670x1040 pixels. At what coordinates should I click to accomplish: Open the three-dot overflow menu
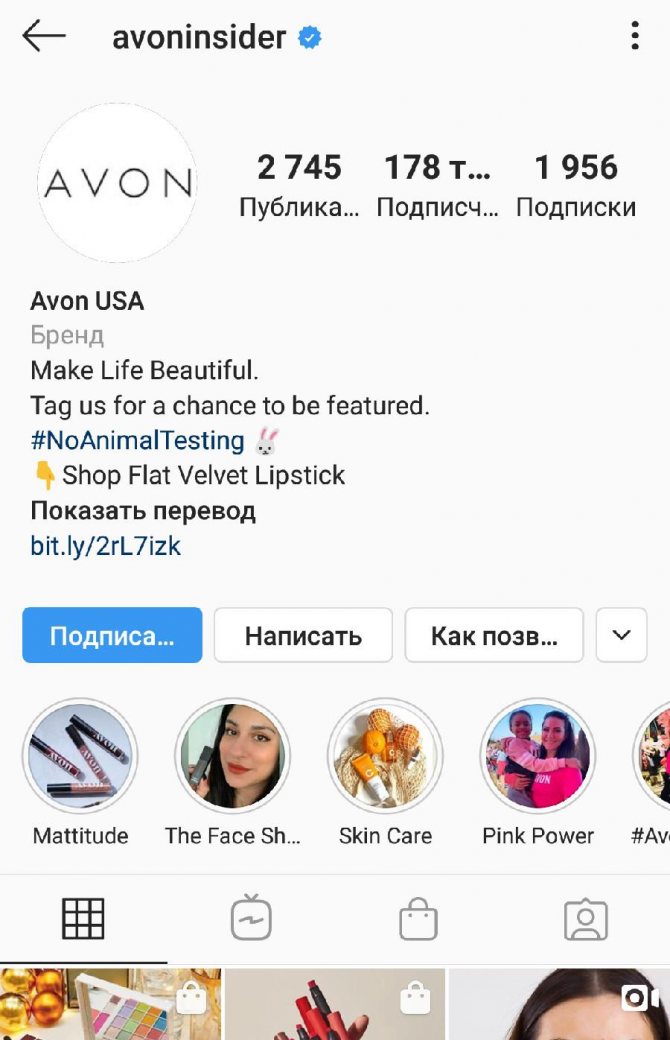(x=635, y=36)
